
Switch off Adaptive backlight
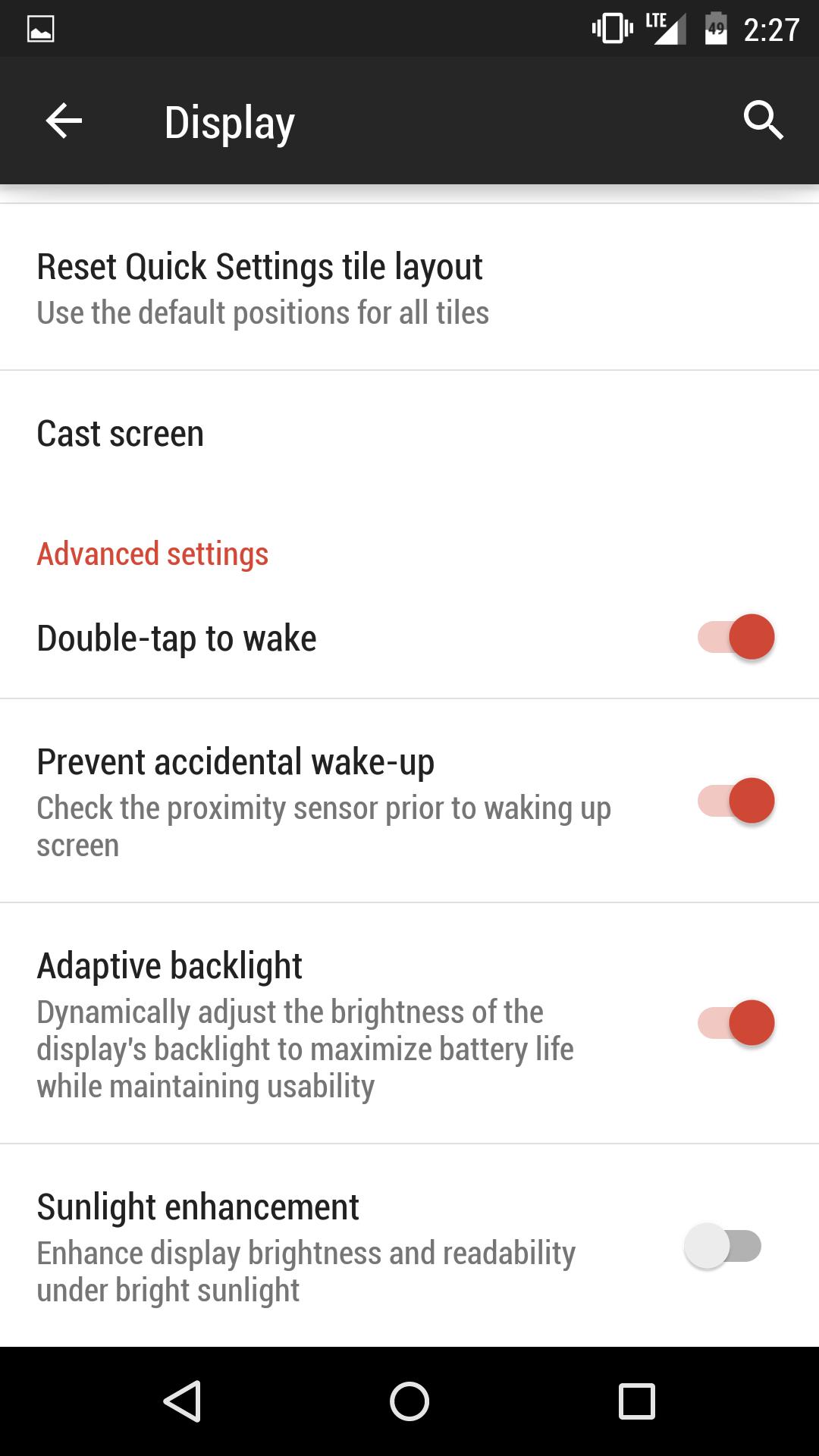pos(736,1022)
